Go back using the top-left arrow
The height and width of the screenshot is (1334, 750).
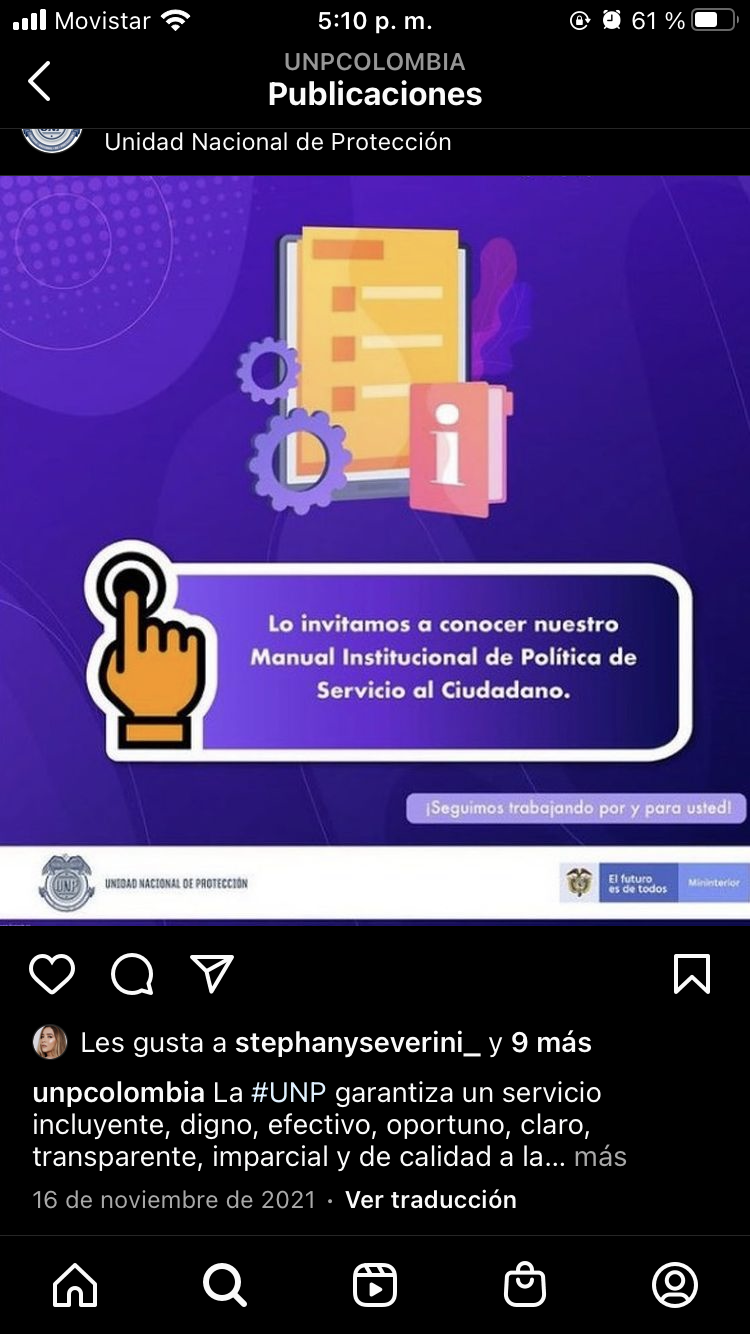[x=39, y=81]
